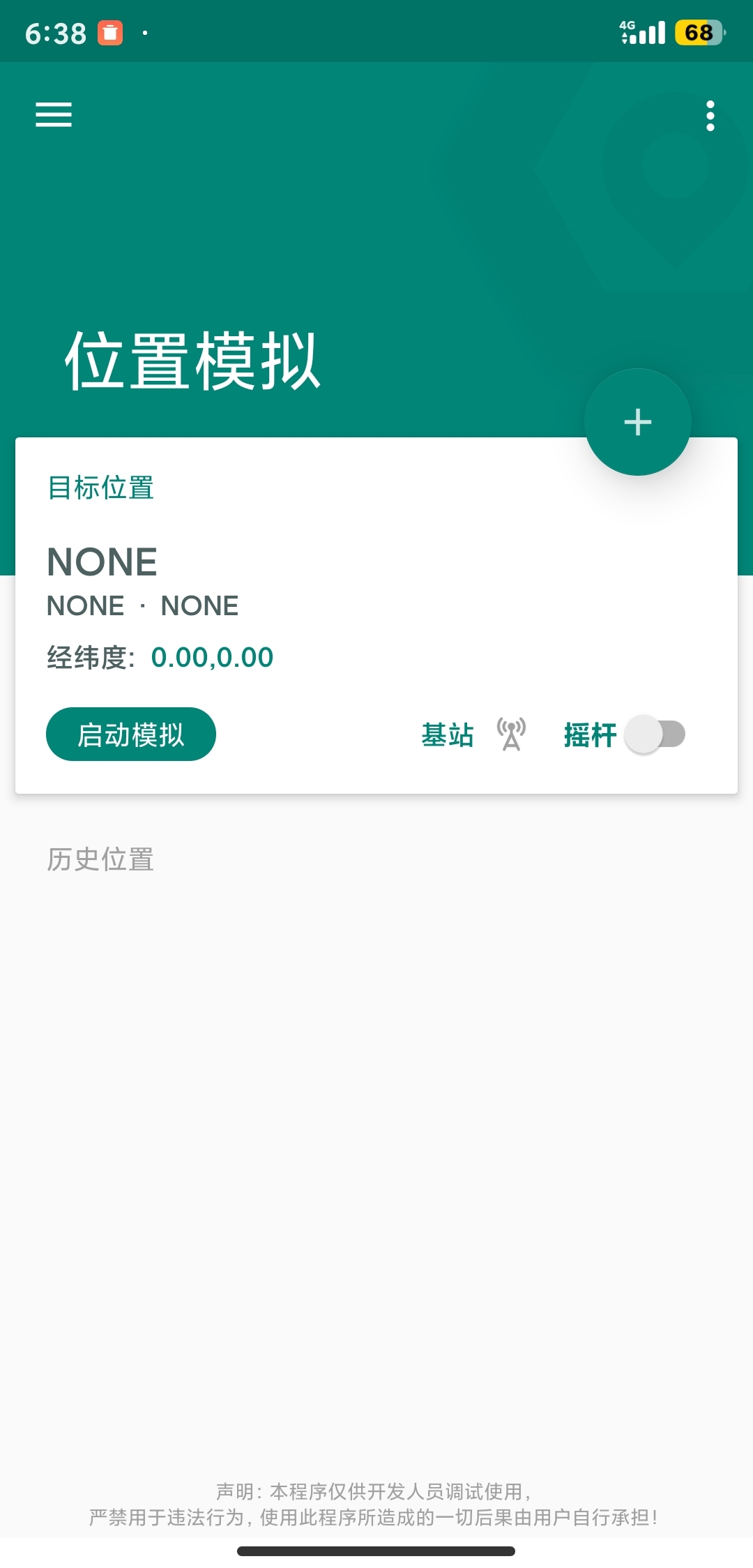Add a new location with plus button
753x1568 pixels.
click(x=637, y=422)
